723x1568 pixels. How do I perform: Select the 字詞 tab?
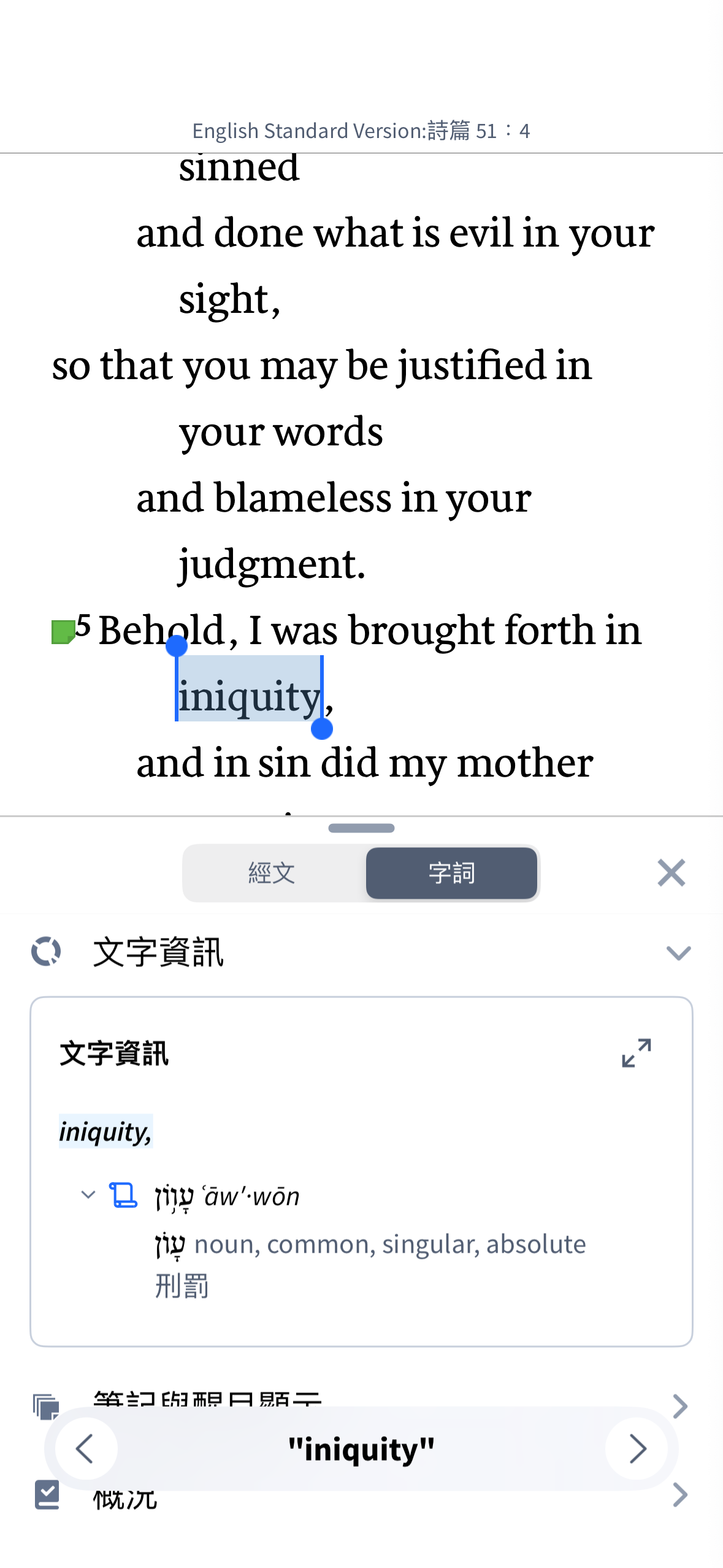pyautogui.click(x=451, y=872)
